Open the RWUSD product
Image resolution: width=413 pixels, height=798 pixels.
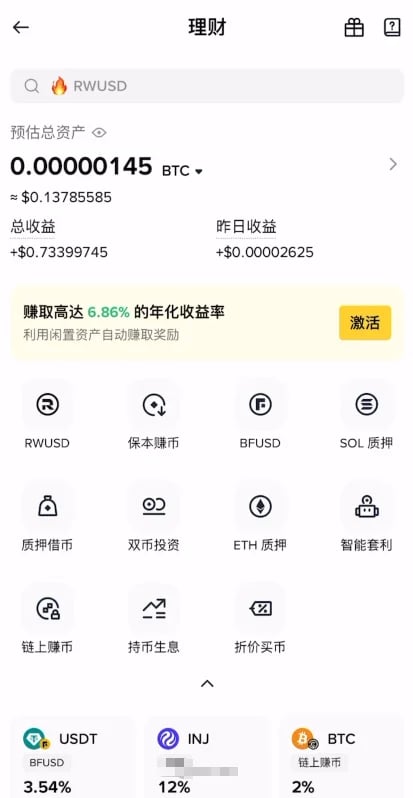(x=47, y=416)
